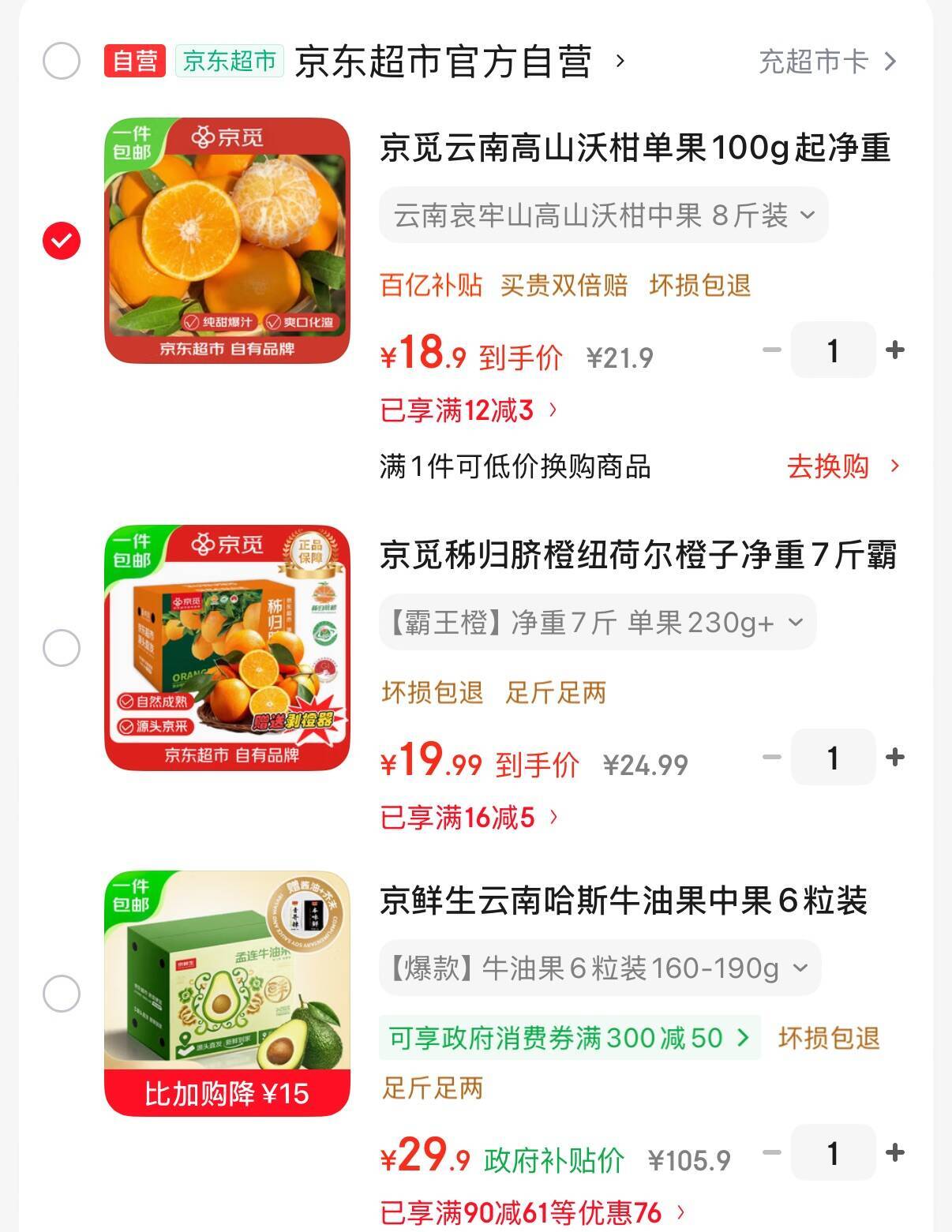The width and height of the screenshot is (952, 1232).
Task: Increase quantity of the 沃柑 item
Action: point(895,350)
